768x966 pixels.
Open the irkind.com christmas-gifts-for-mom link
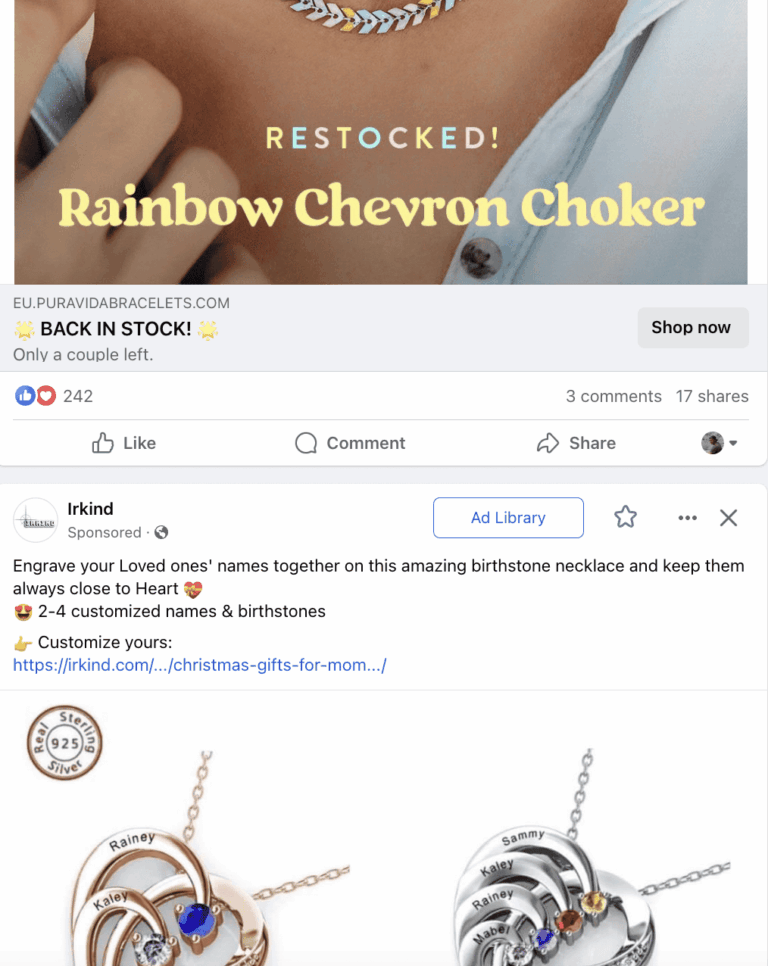[x=199, y=664]
